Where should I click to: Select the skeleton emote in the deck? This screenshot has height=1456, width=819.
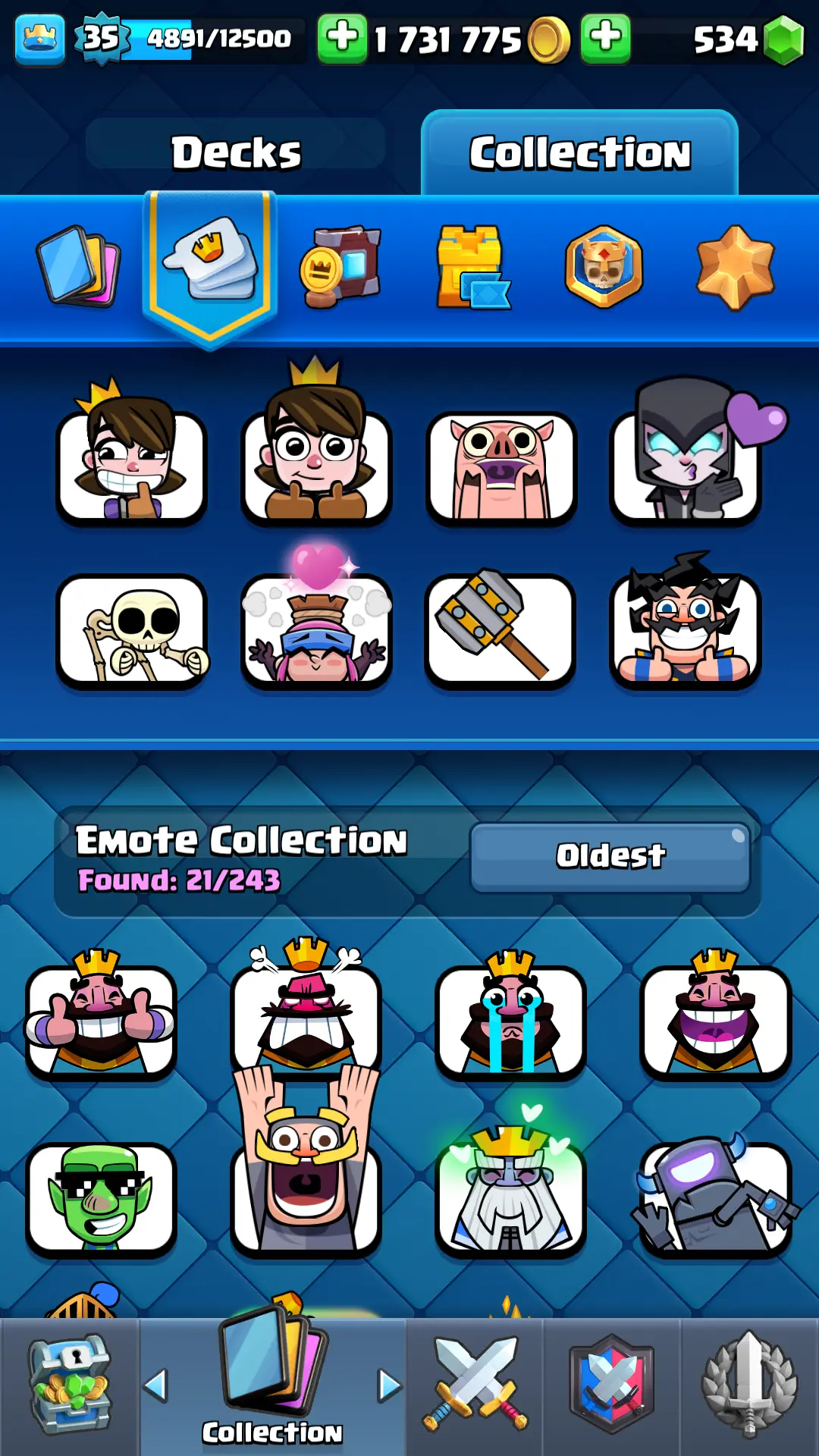point(132,631)
